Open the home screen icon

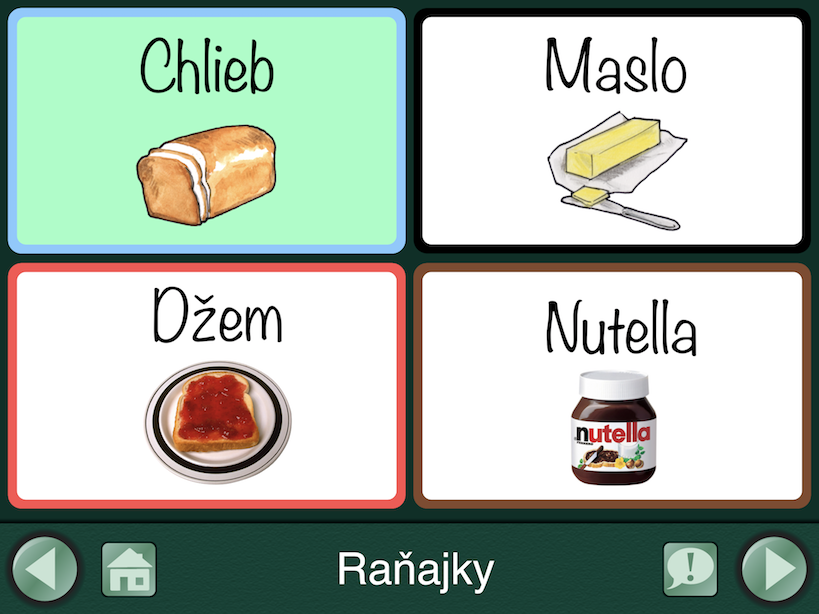pyautogui.click(x=129, y=570)
